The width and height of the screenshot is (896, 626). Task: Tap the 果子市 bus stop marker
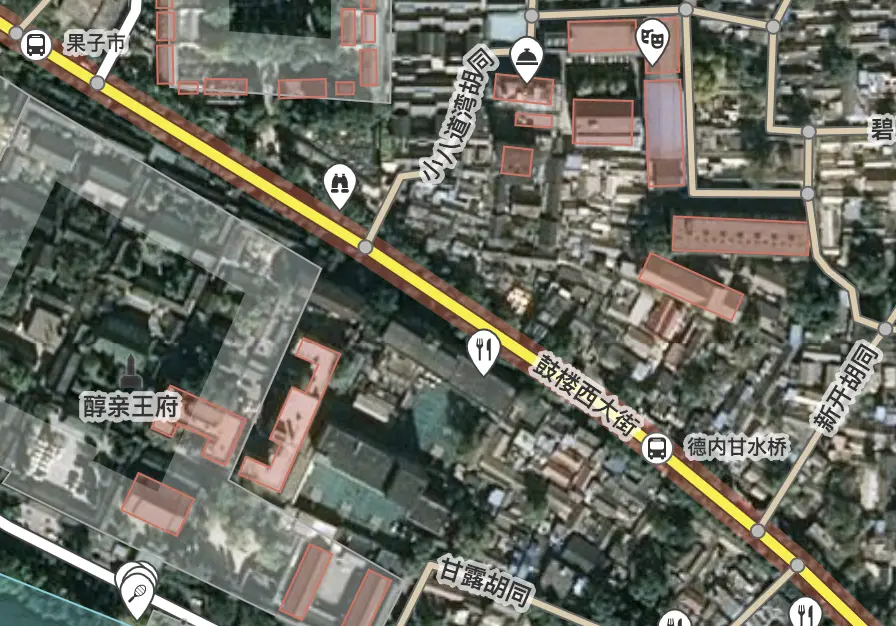[37, 44]
